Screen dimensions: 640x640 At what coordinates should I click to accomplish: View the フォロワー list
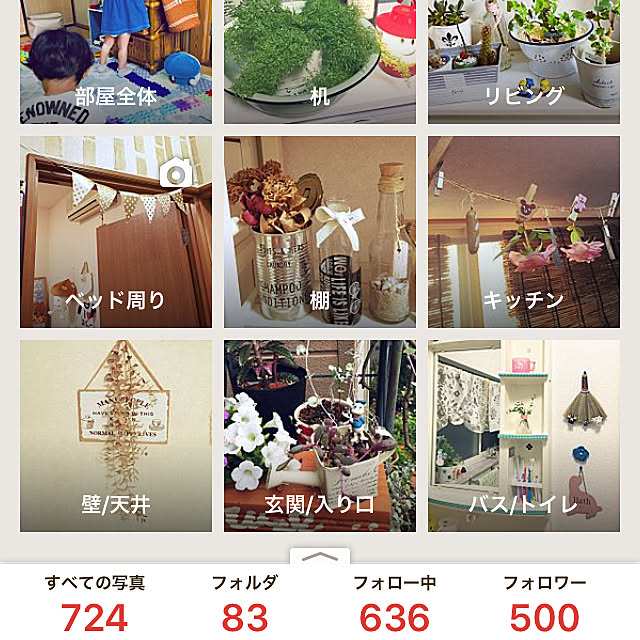click(x=545, y=604)
